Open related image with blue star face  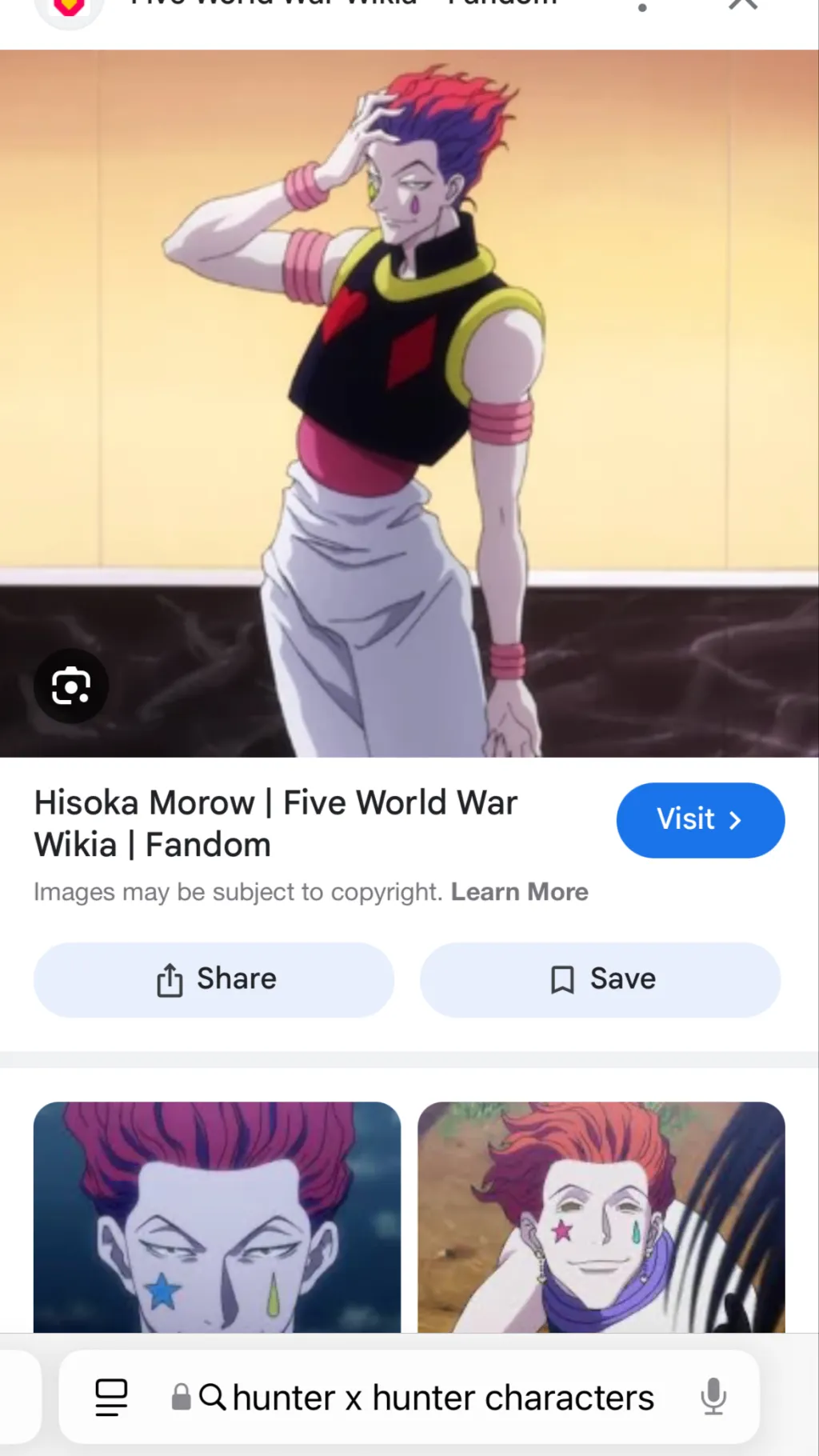pyautogui.click(x=217, y=1216)
